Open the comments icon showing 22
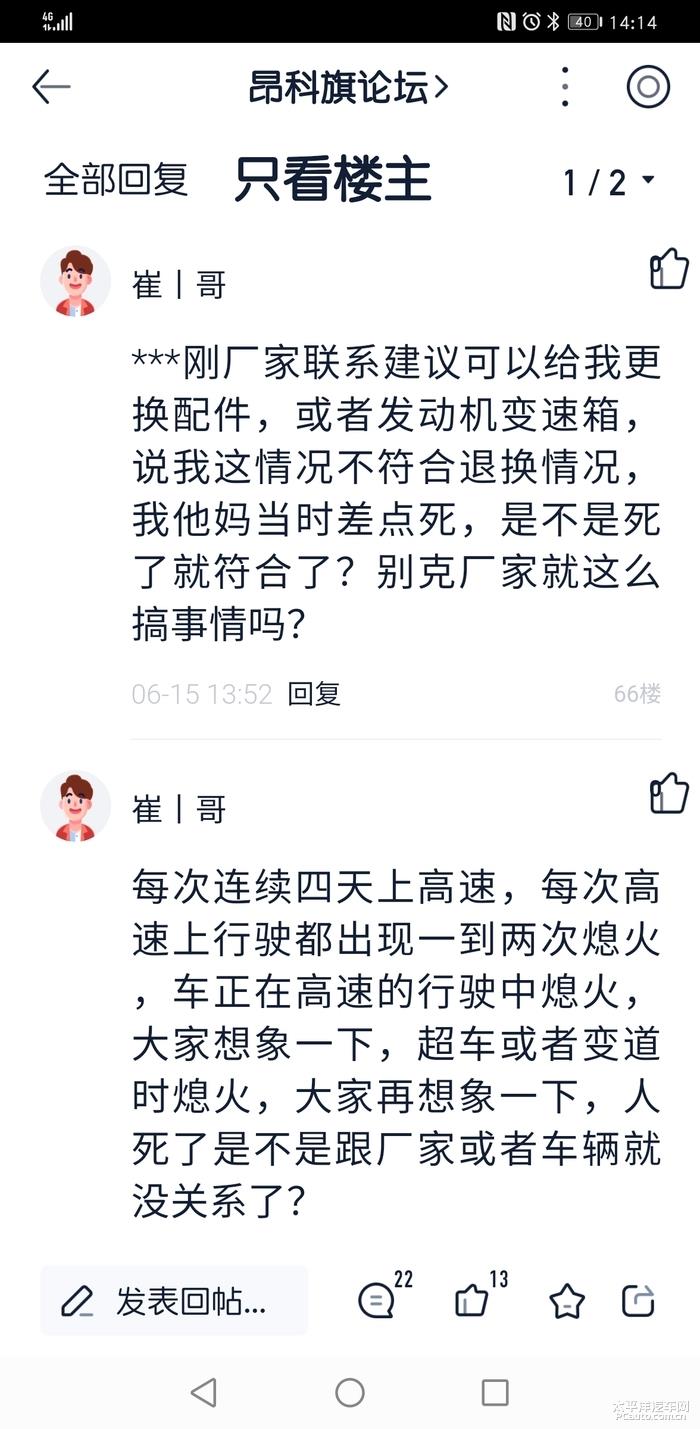 tap(378, 1300)
